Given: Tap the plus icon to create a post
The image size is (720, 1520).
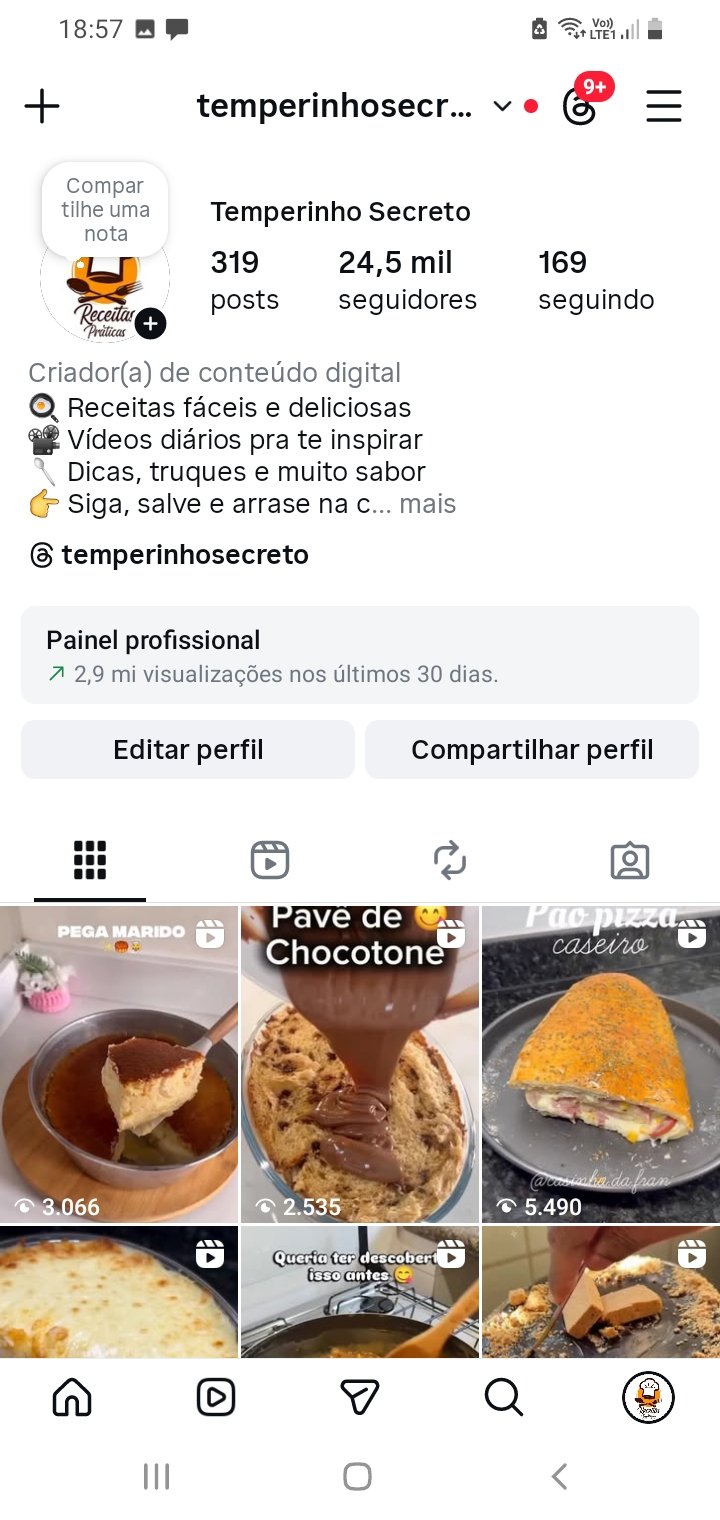Looking at the screenshot, I should pyautogui.click(x=42, y=106).
